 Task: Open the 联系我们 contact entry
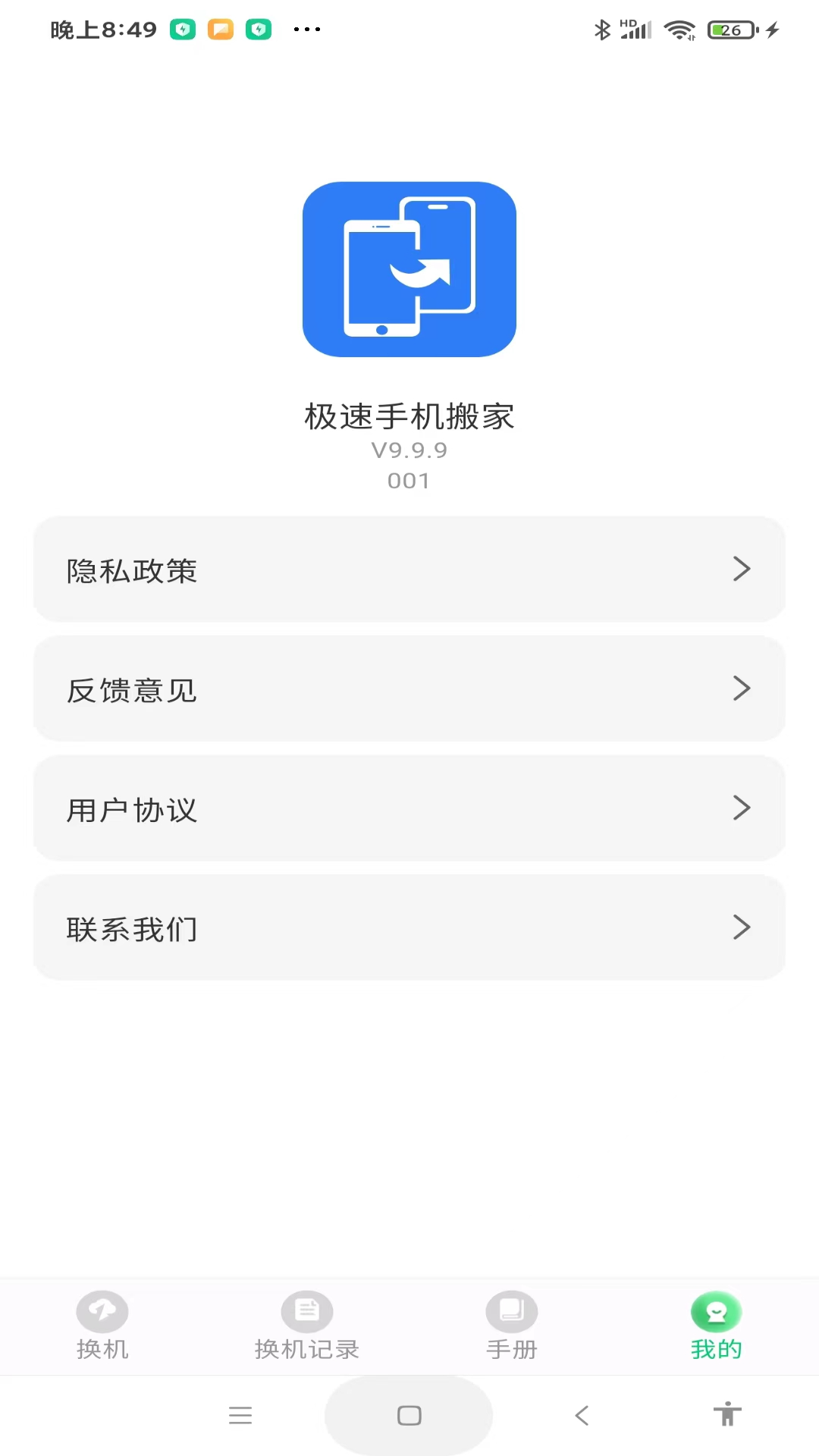click(409, 928)
